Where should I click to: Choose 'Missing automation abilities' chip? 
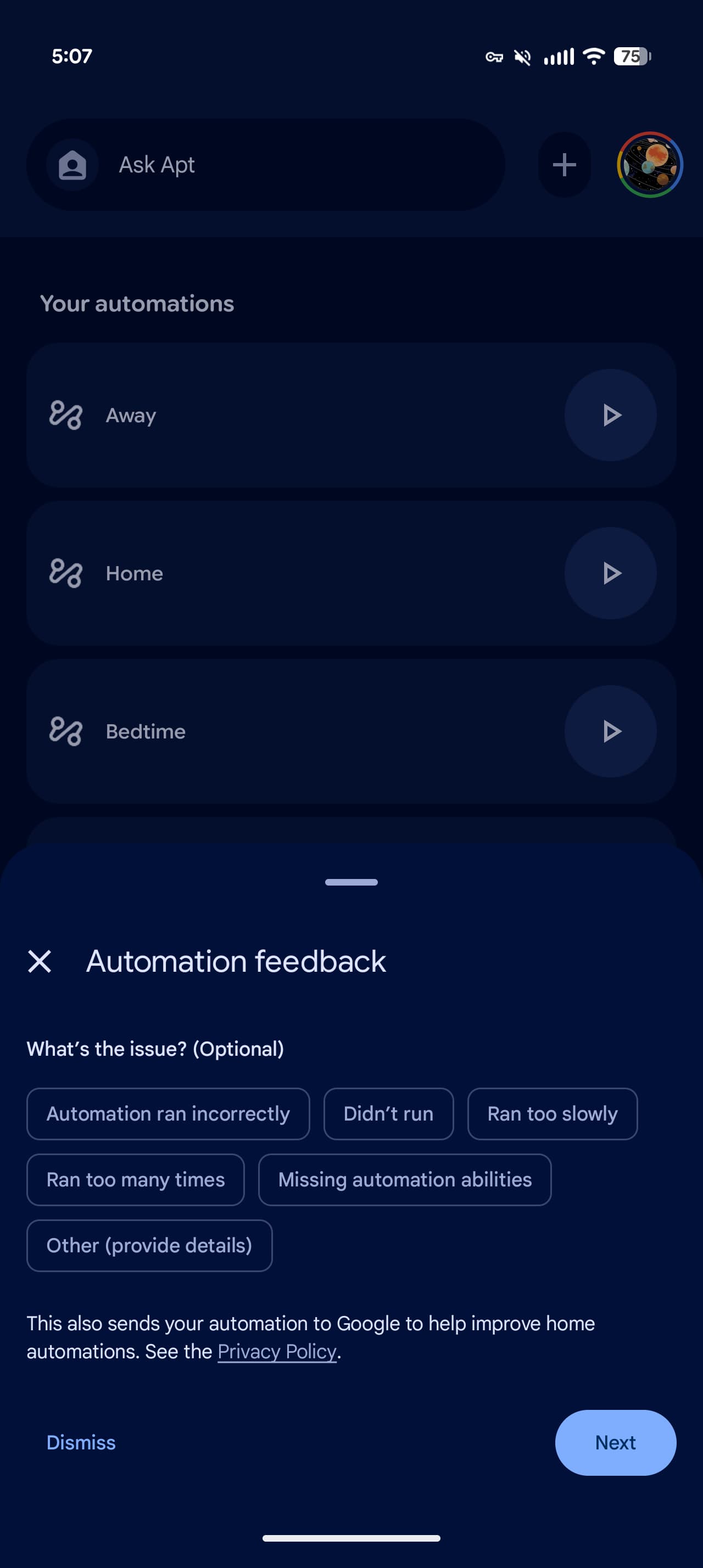(x=405, y=1179)
